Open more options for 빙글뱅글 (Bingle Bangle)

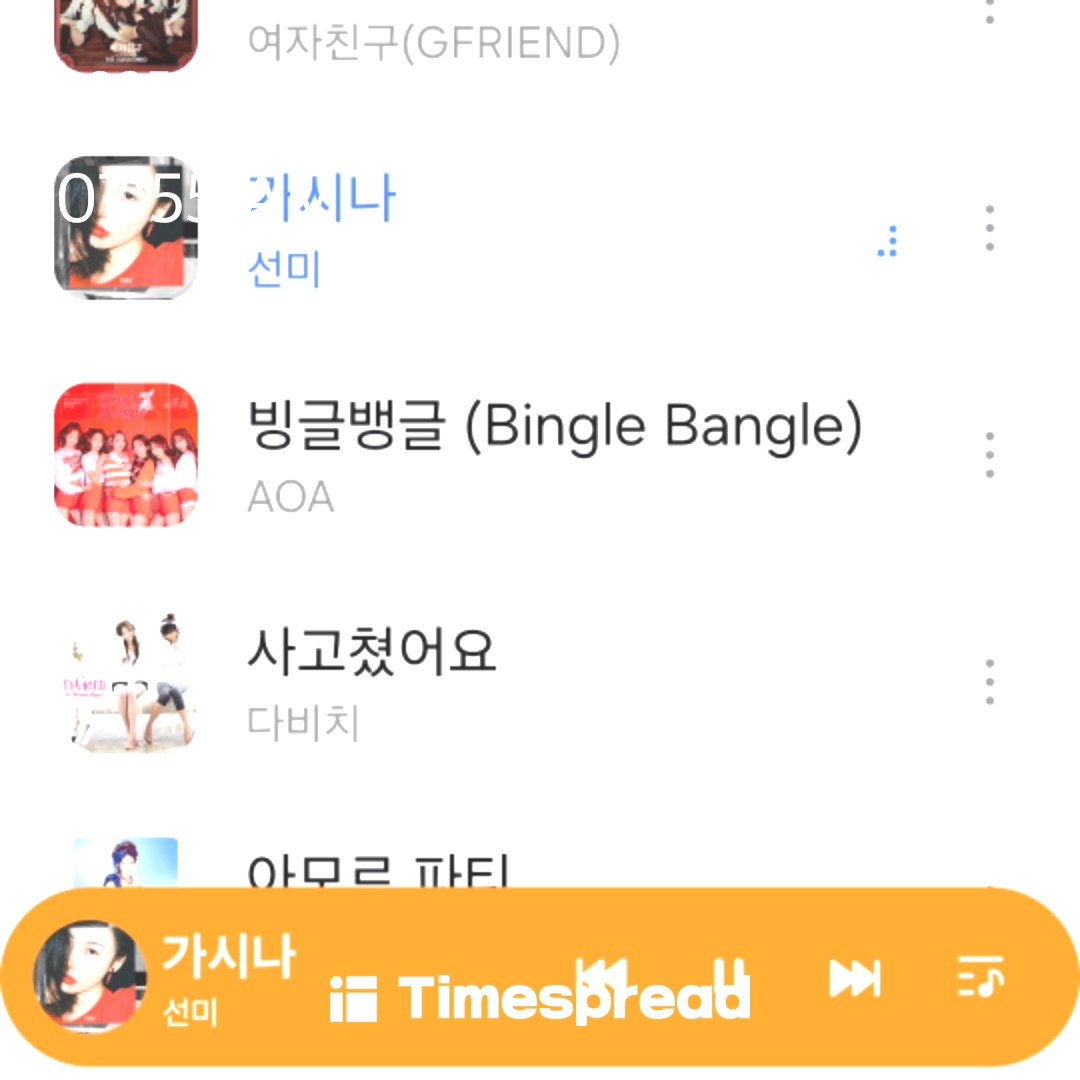pyautogui.click(x=989, y=455)
